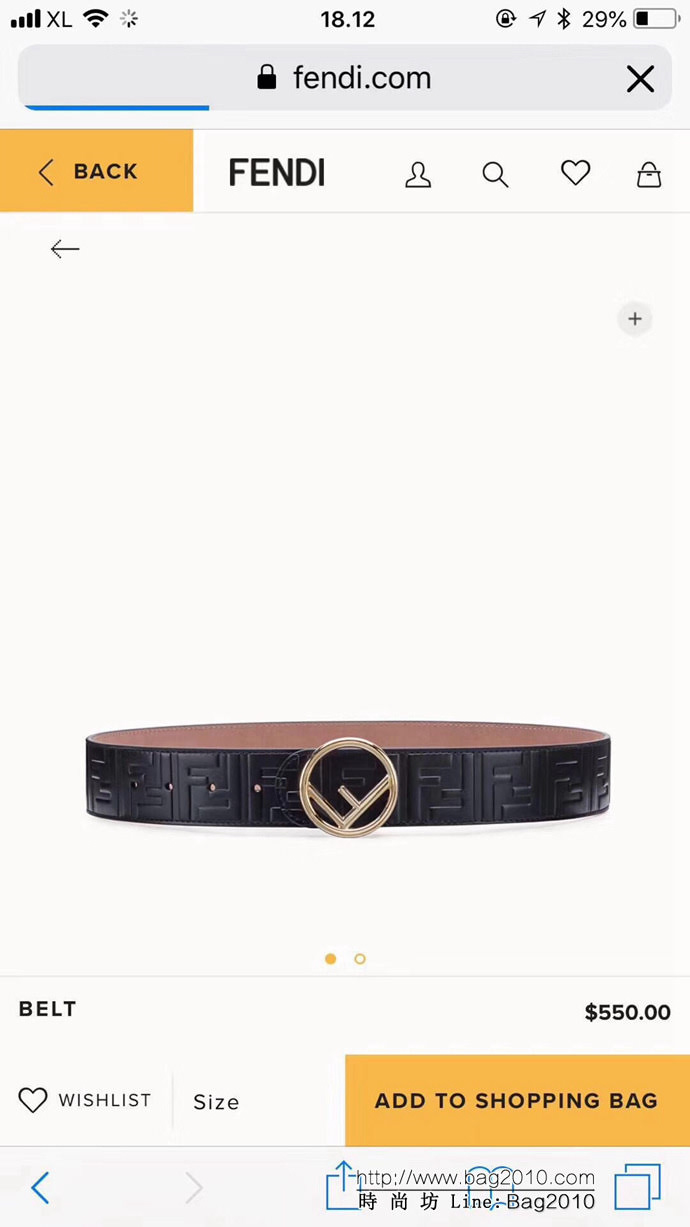
Task: Stop loading with the X button
Action: coord(640,79)
